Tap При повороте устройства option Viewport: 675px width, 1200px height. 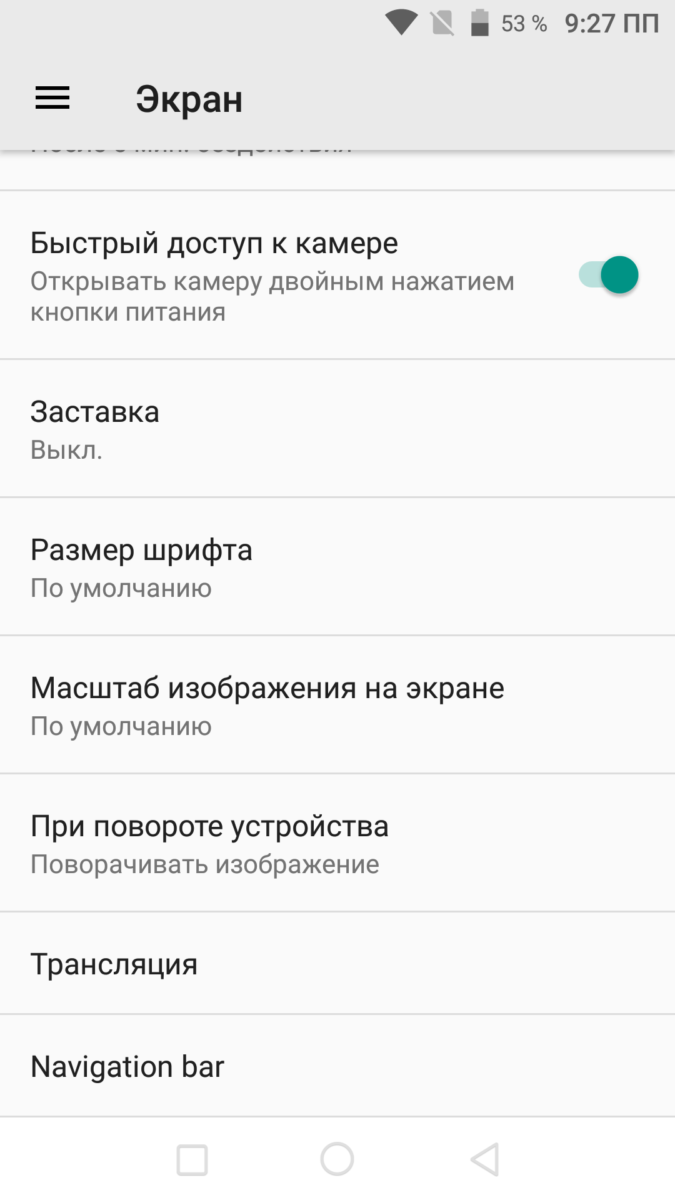pyautogui.click(x=337, y=842)
